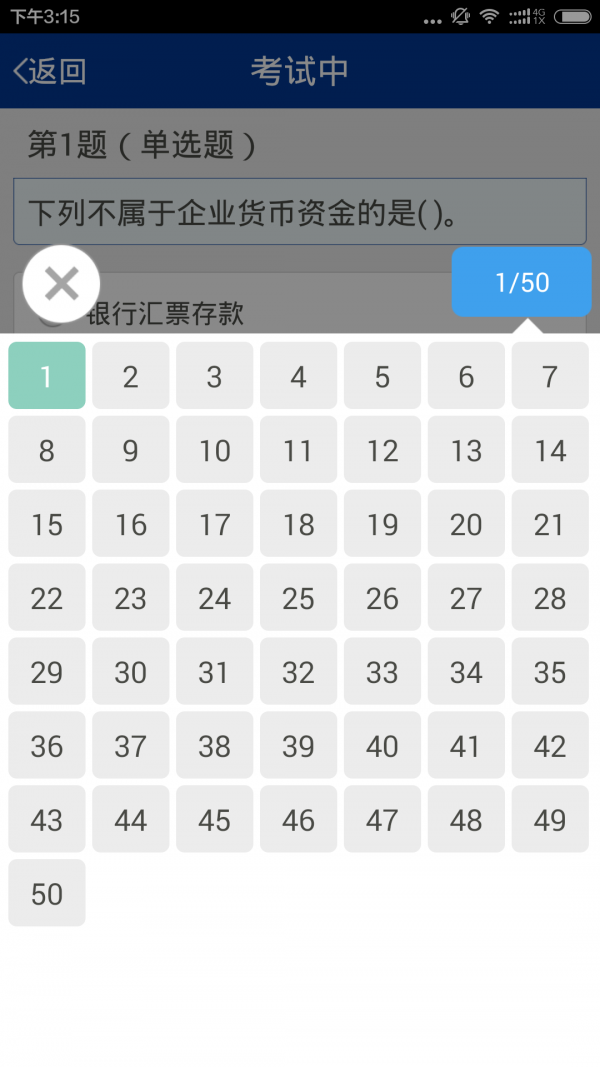Go back using 返回
The image size is (600, 1067).
click(x=50, y=71)
